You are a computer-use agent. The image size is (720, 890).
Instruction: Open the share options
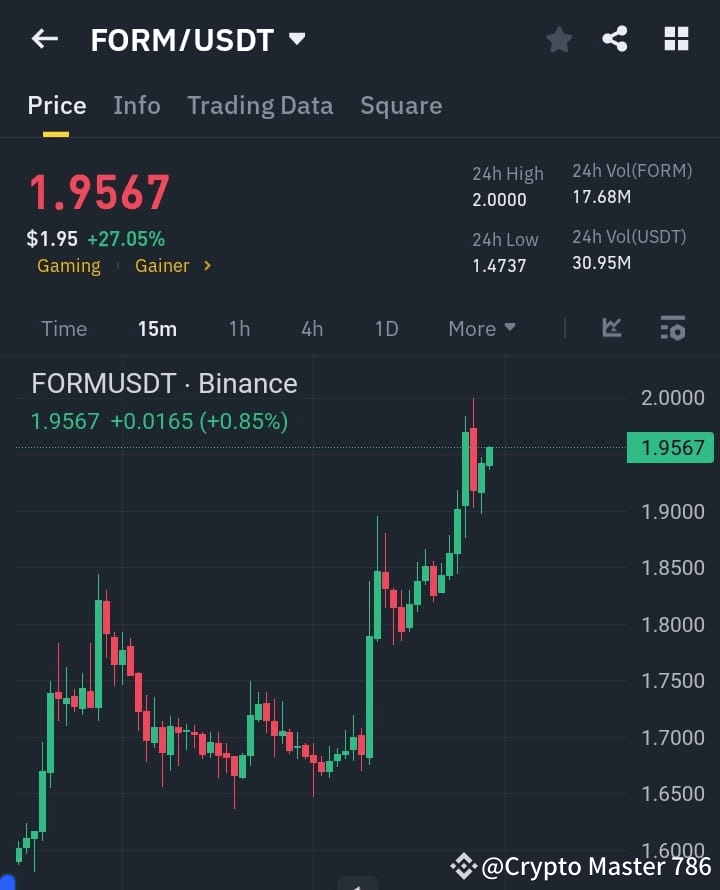[x=615, y=39]
